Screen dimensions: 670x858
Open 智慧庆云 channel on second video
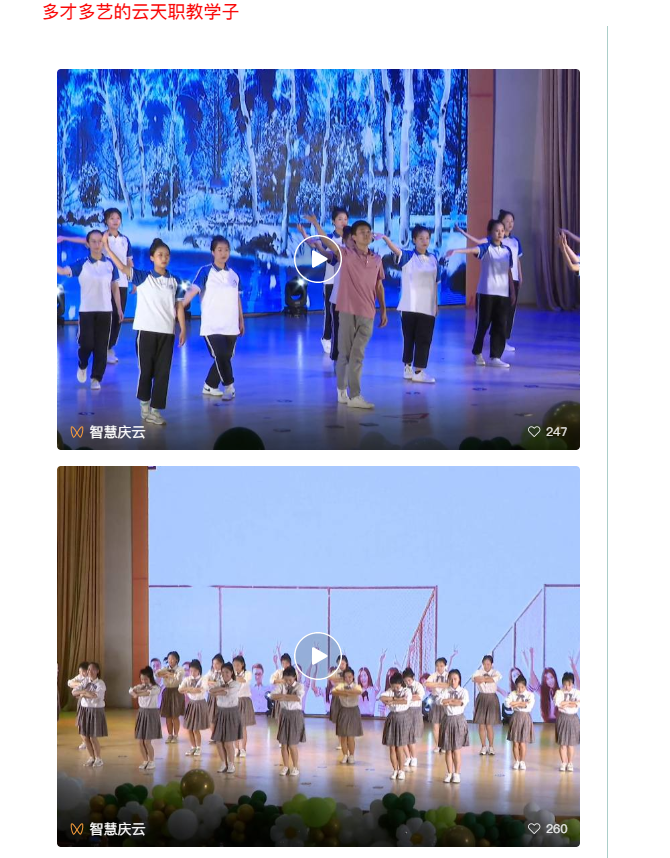pyautogui.click(x=108, y=829)
